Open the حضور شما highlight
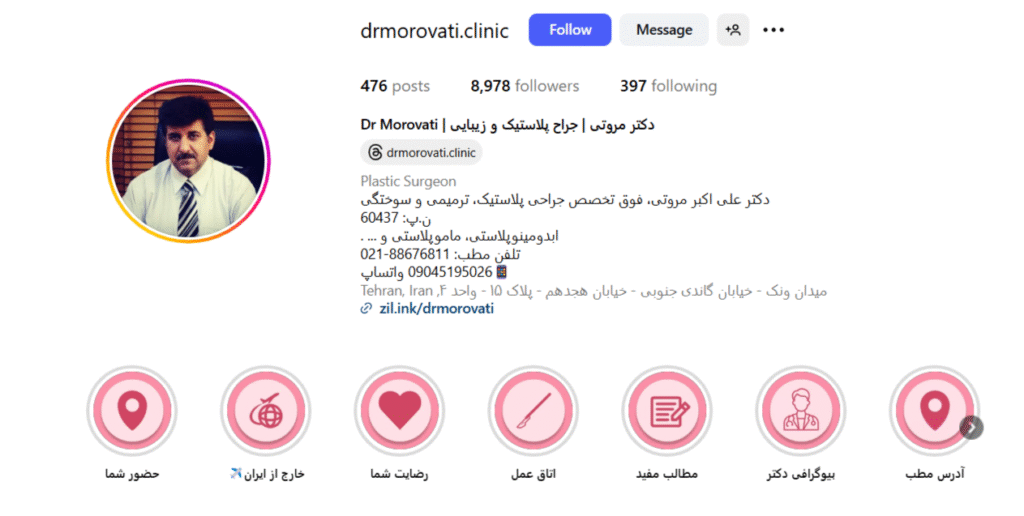The image size is (1024, 516). 132,411
